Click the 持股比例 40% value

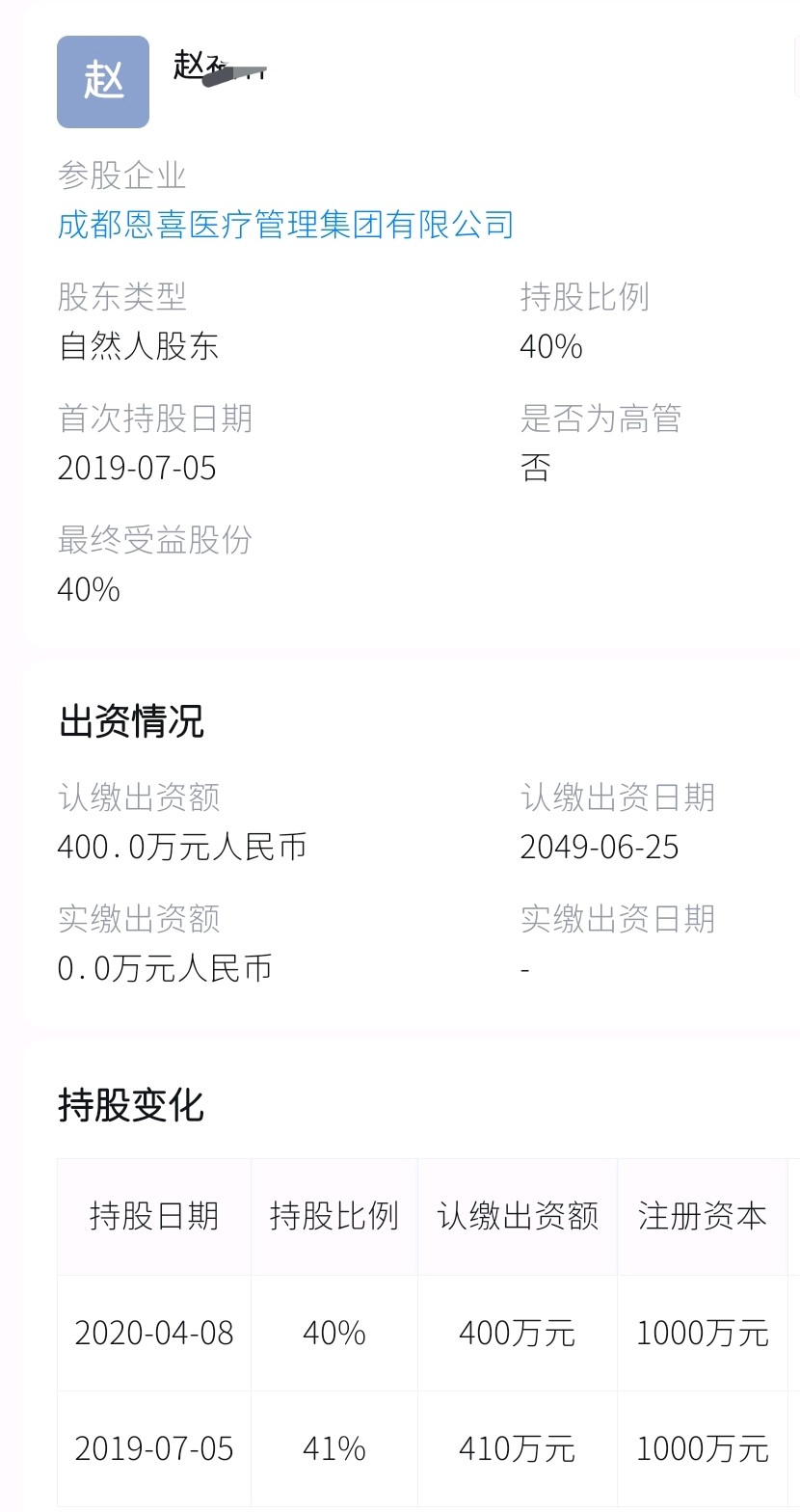coord(549,347)
